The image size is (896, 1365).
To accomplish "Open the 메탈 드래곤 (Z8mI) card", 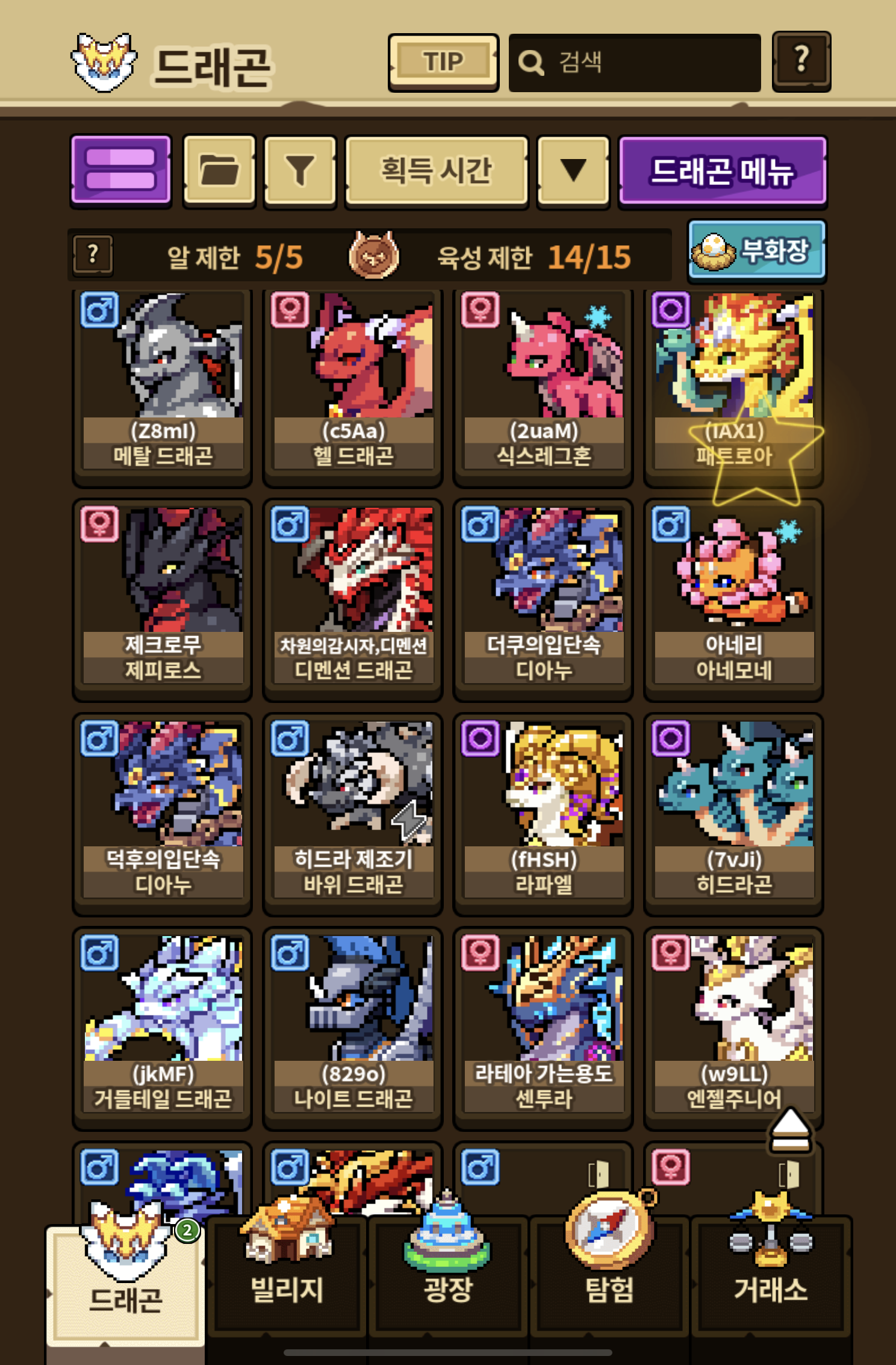I will [163, 386].
